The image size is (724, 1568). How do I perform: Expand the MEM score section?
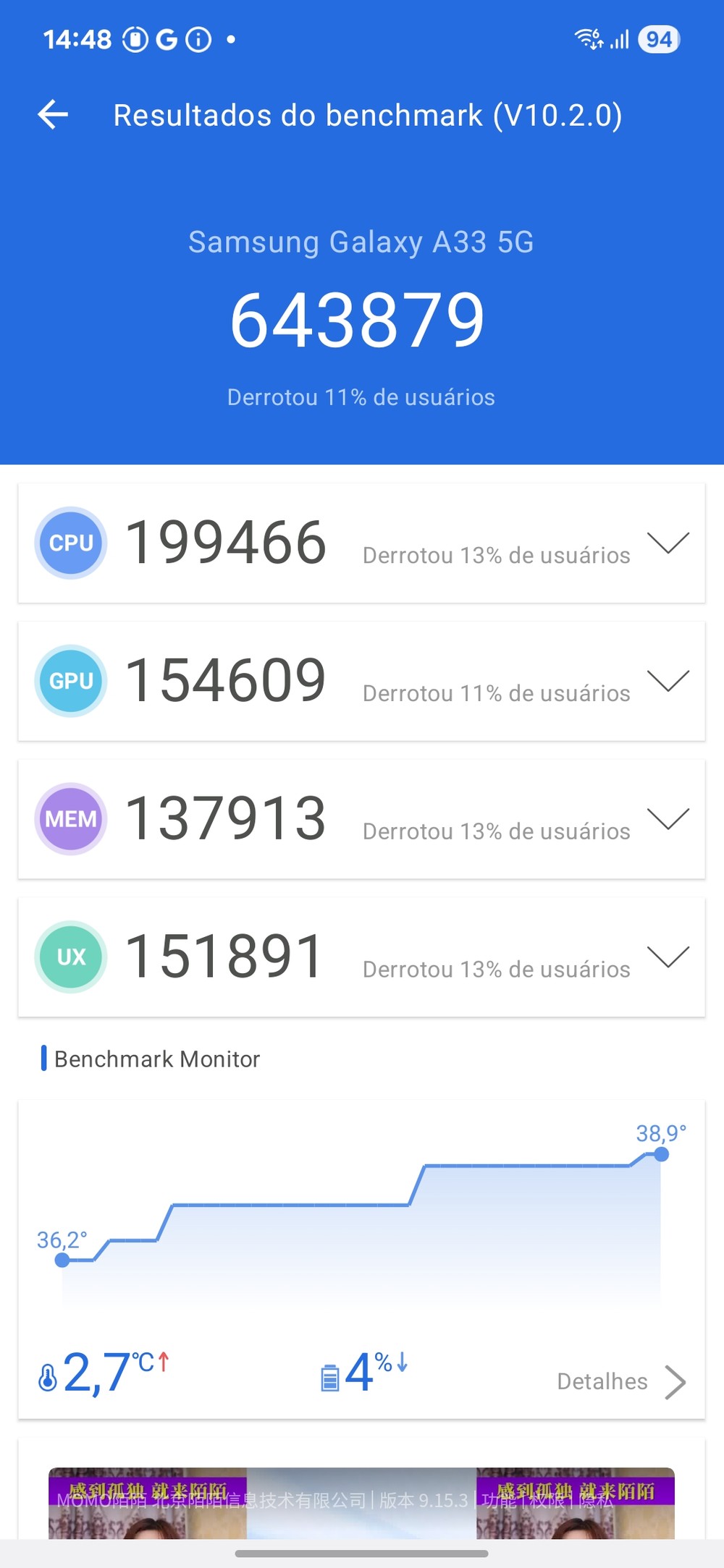tap(668, 819)
